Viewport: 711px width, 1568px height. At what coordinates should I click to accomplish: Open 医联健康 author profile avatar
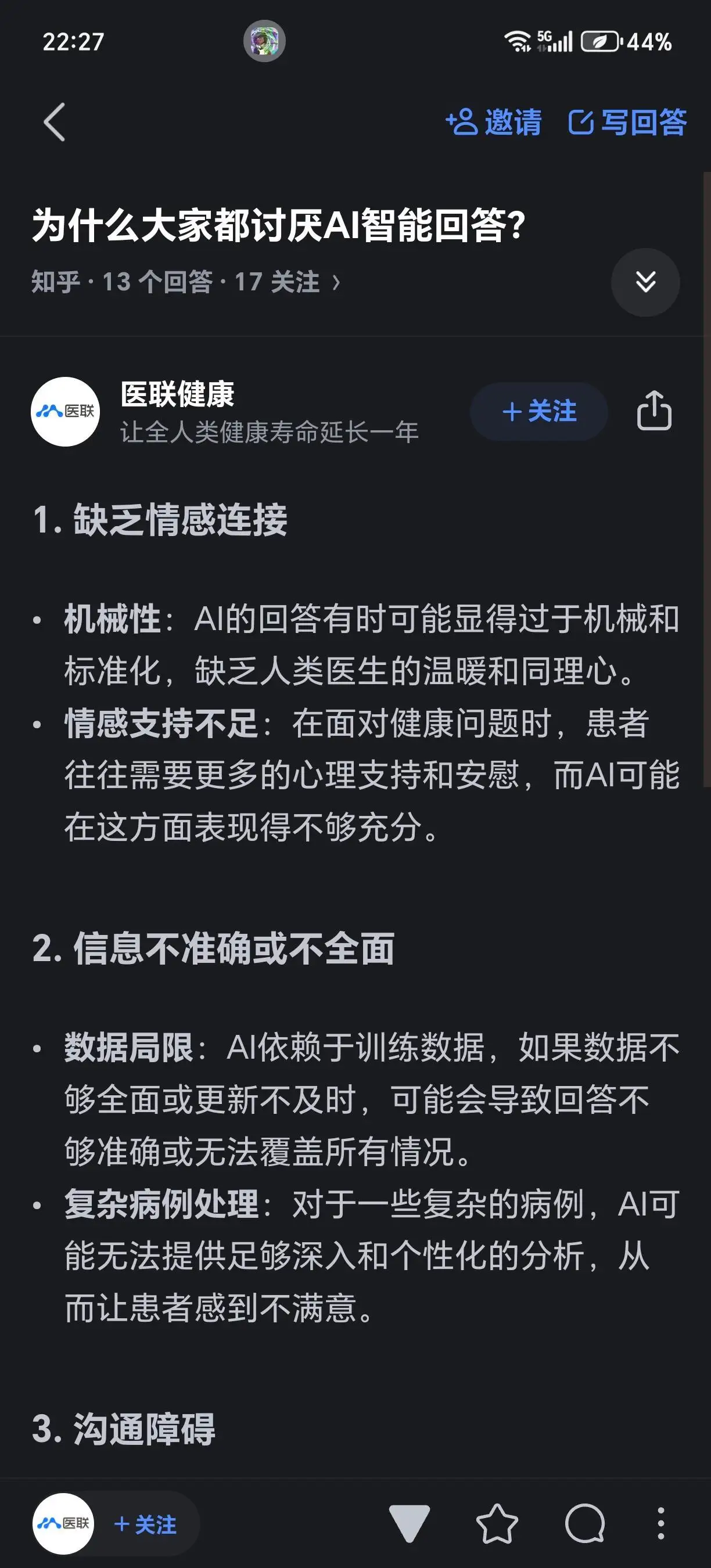click(x=65, y=412)
